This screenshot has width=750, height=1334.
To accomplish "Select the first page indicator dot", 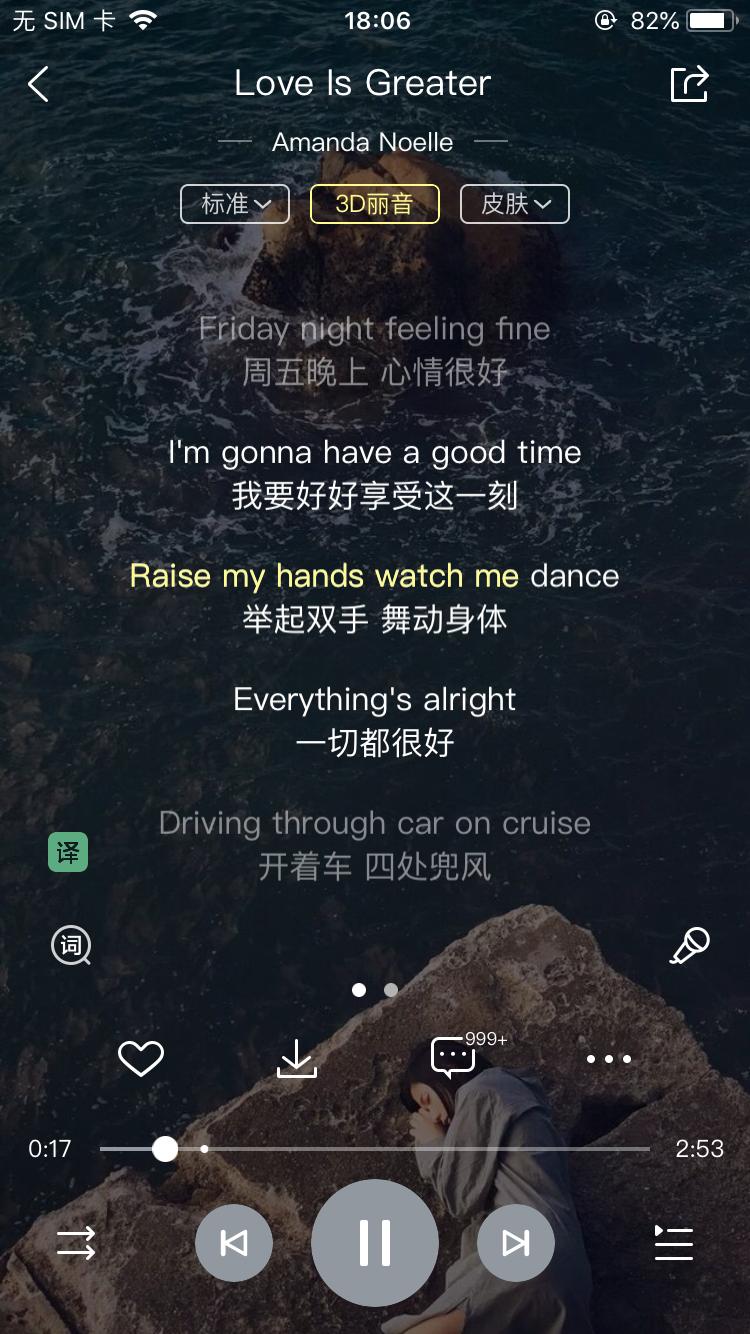I will click(359, 990).
